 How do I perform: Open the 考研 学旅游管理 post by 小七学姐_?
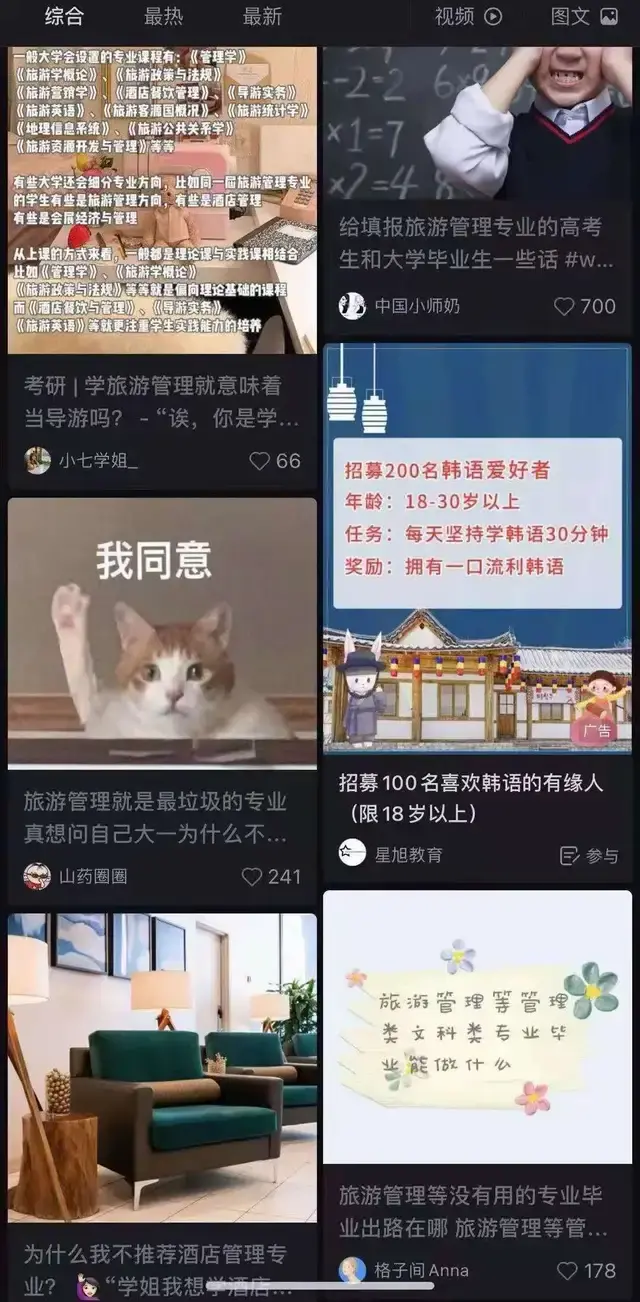tap(162, 399)
